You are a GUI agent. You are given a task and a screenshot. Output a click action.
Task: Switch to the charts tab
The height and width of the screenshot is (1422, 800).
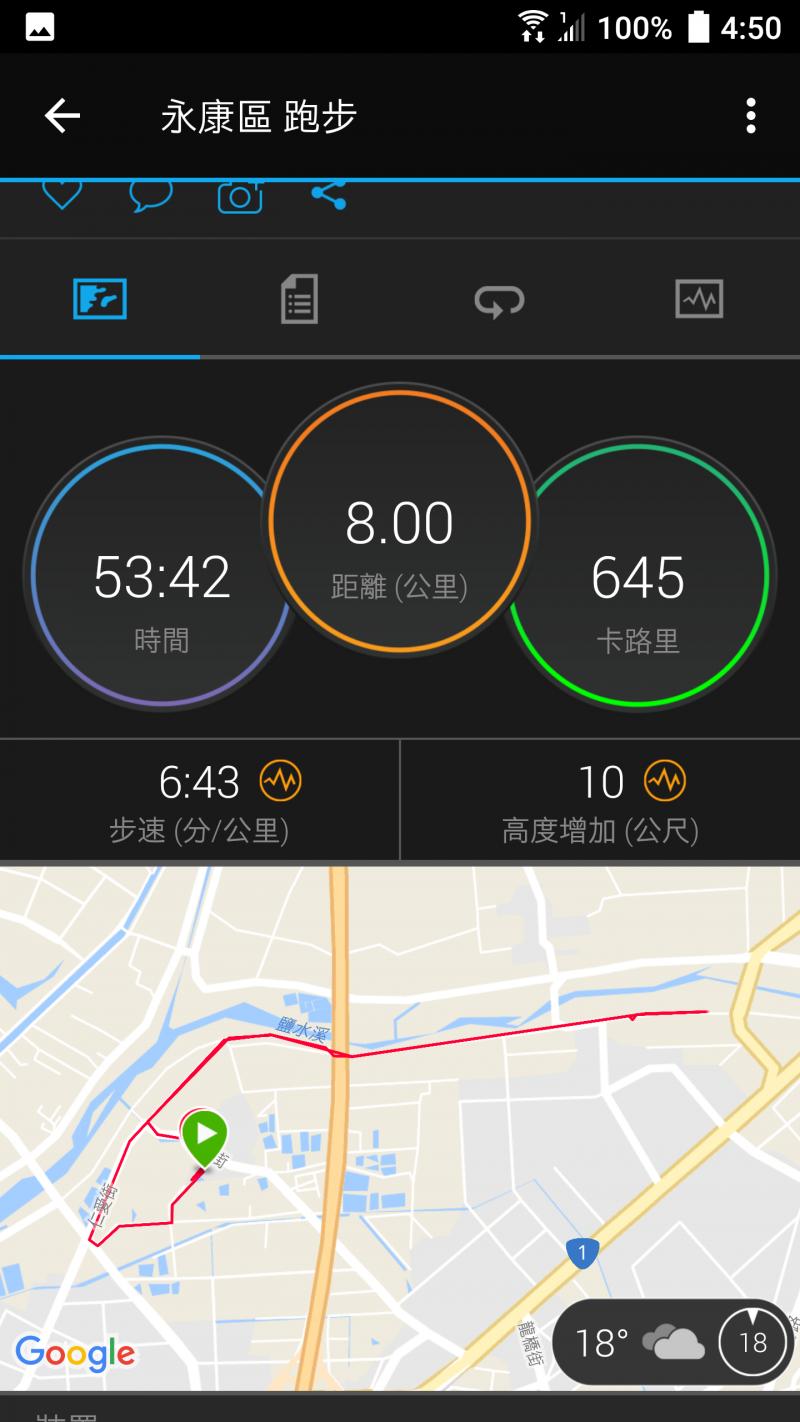pos(699,299)
